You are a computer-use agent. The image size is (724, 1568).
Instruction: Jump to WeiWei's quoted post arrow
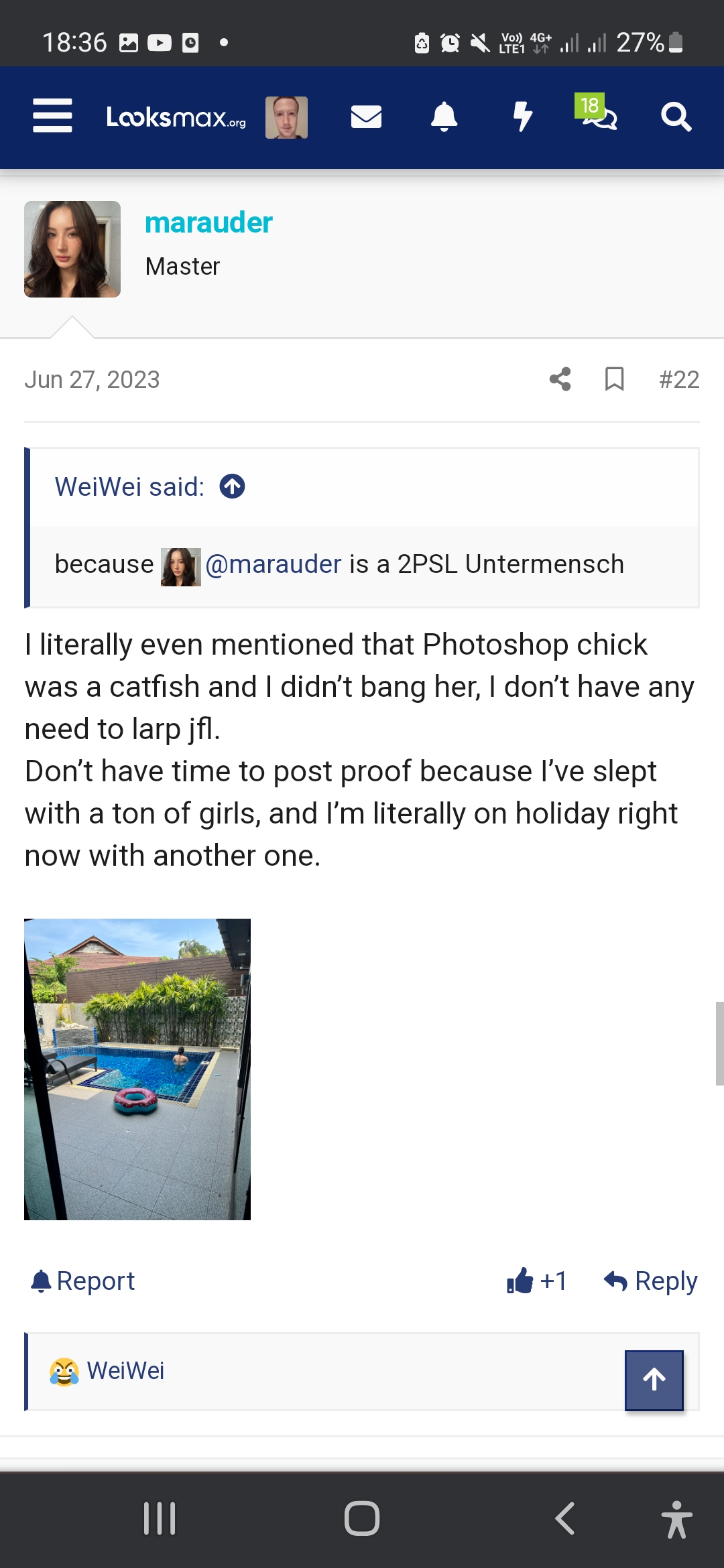click(x=233, y=486)
